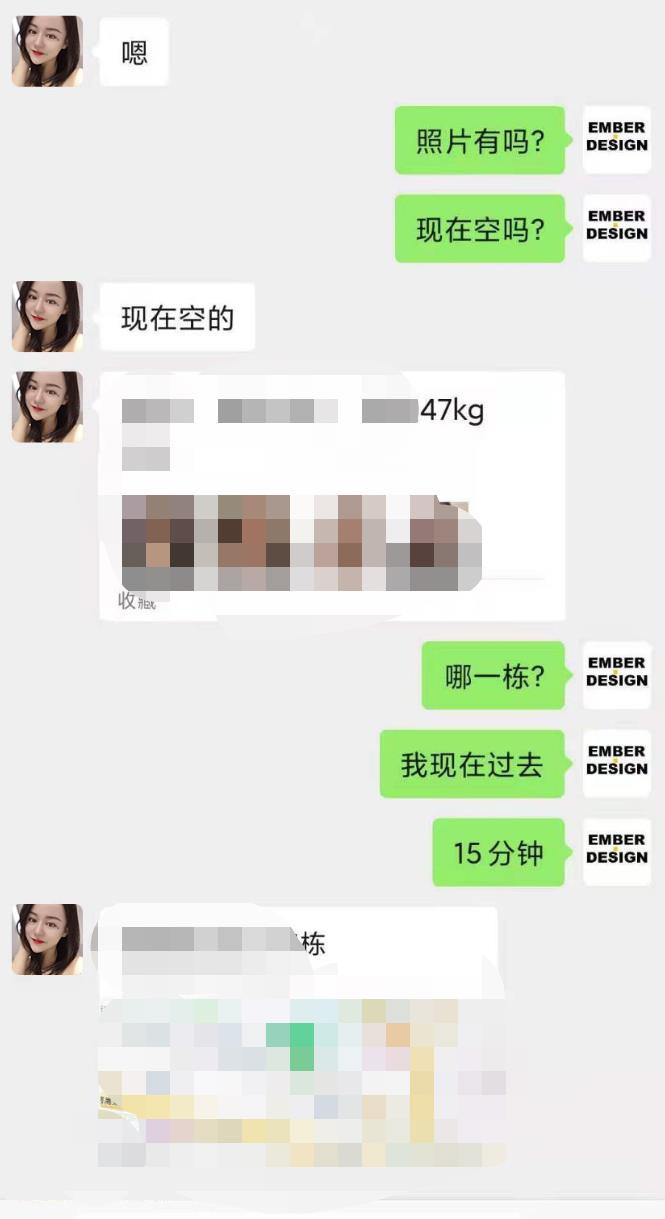Tap EMBER DESIGN avatar beside 15分钟 message
Screen dimensions: 665x1219
pos(617,851)
